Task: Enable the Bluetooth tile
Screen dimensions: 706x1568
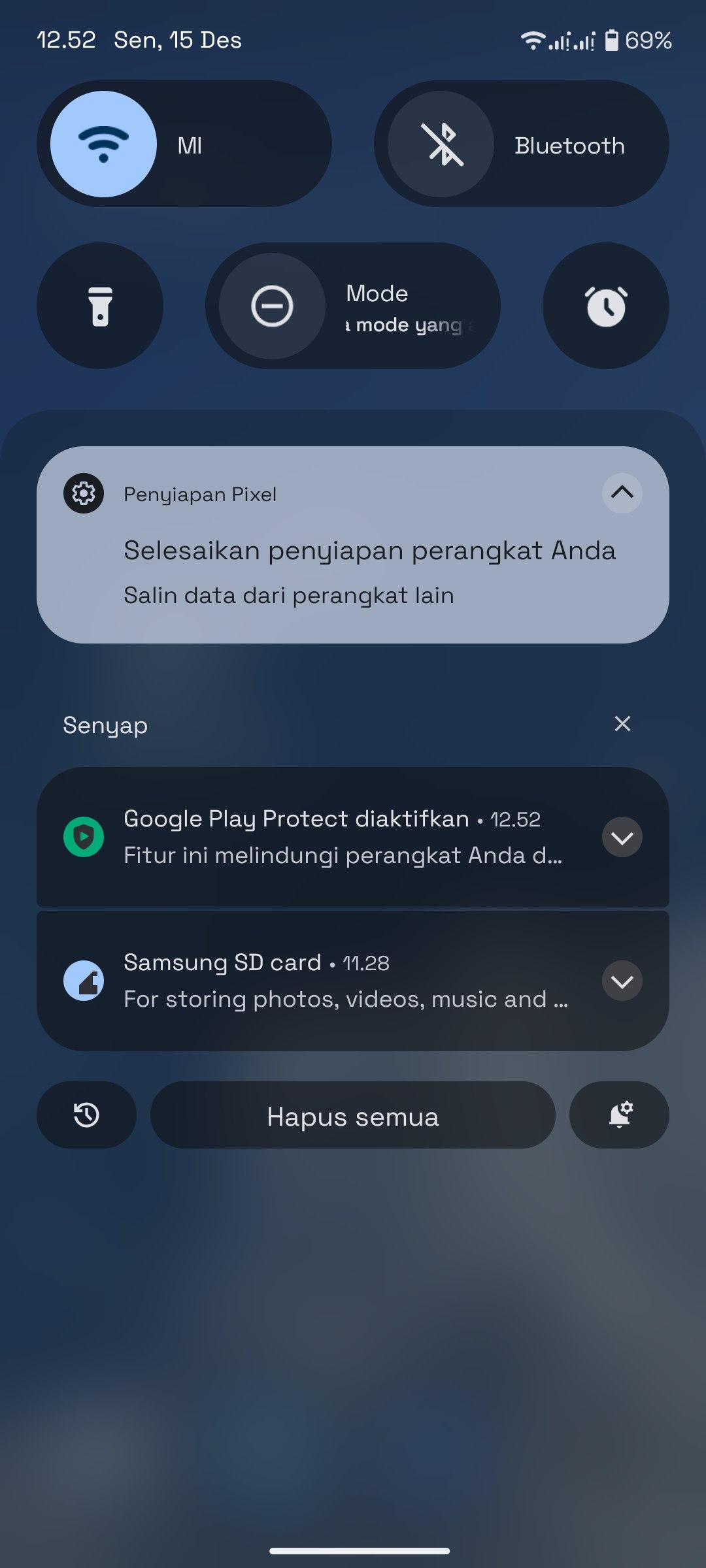Action: pos(441,144)
